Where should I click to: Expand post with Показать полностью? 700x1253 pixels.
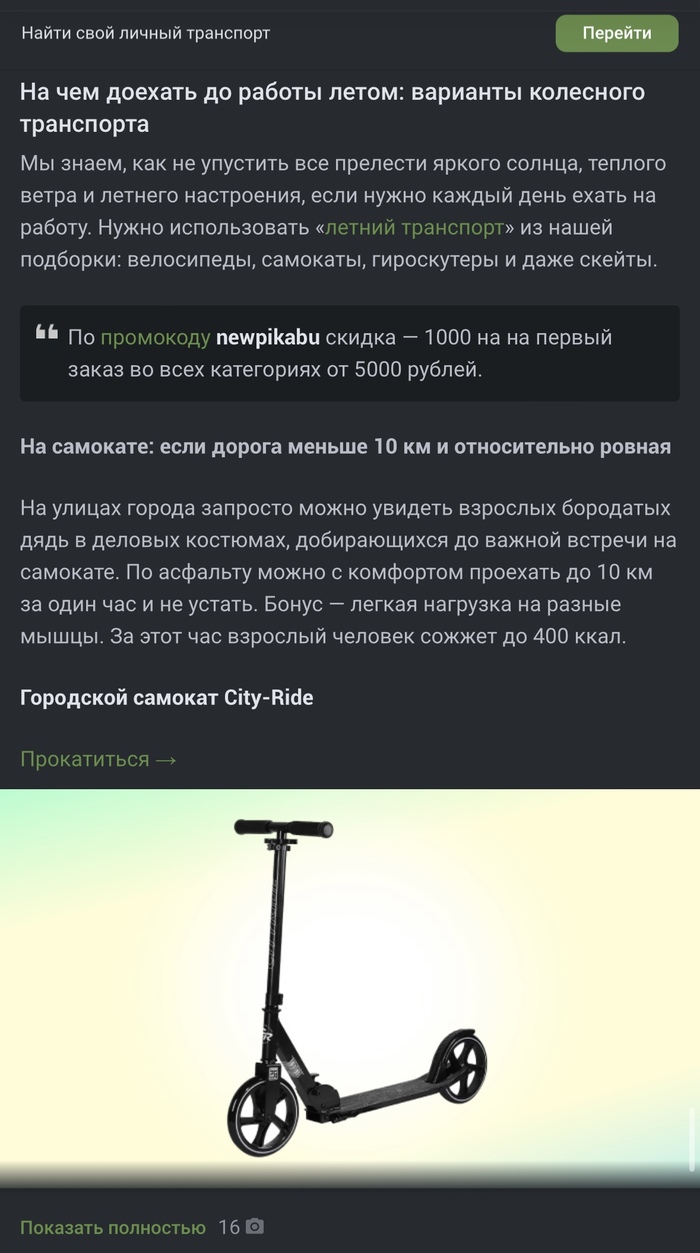point(112,1227)
